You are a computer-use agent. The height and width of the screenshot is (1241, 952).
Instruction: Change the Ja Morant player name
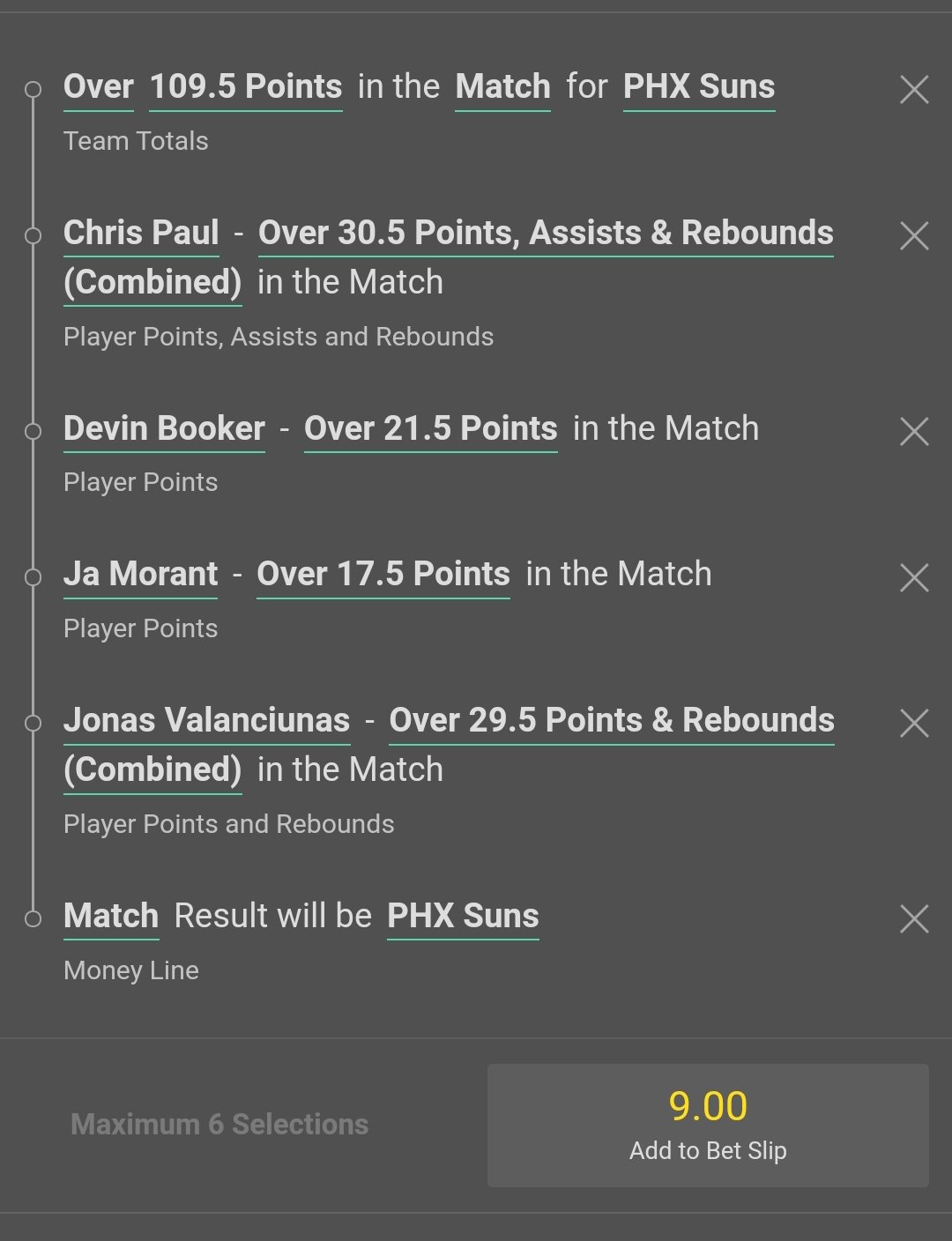coord(140,575)
